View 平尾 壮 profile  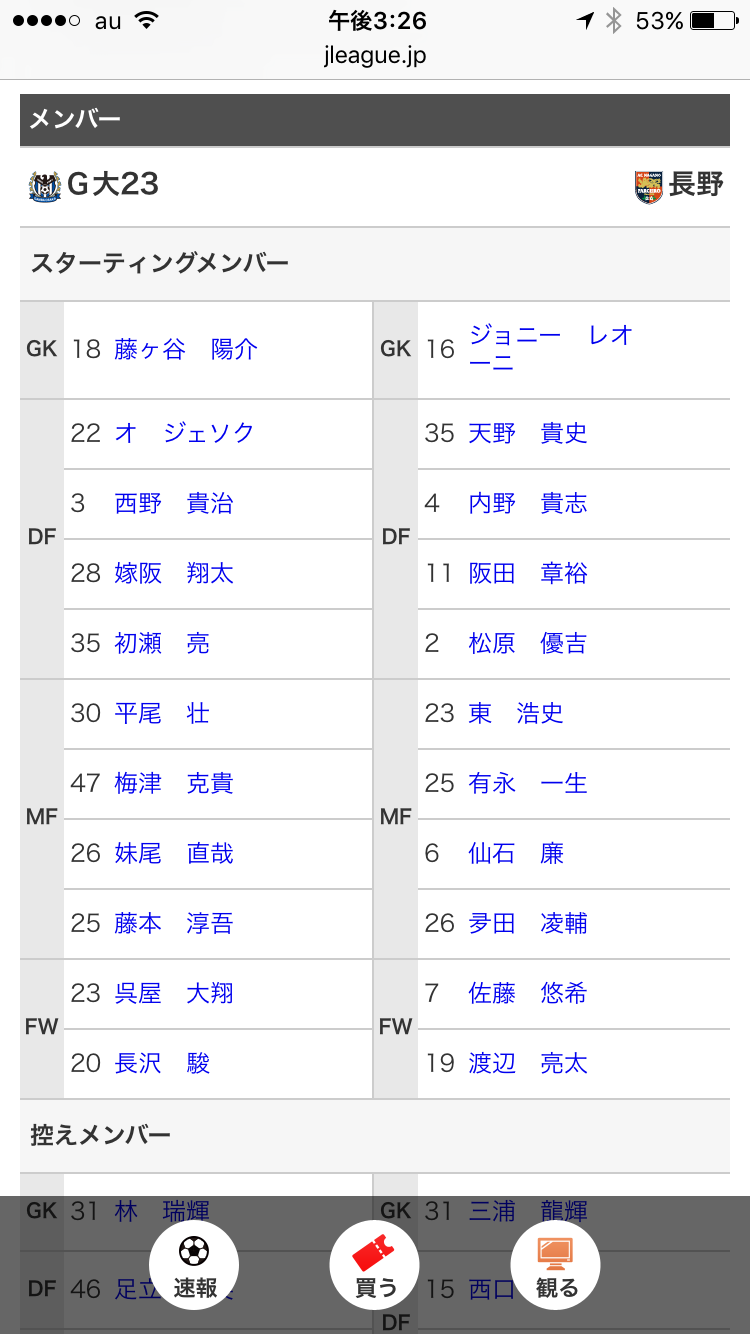[x=162, y=713]
